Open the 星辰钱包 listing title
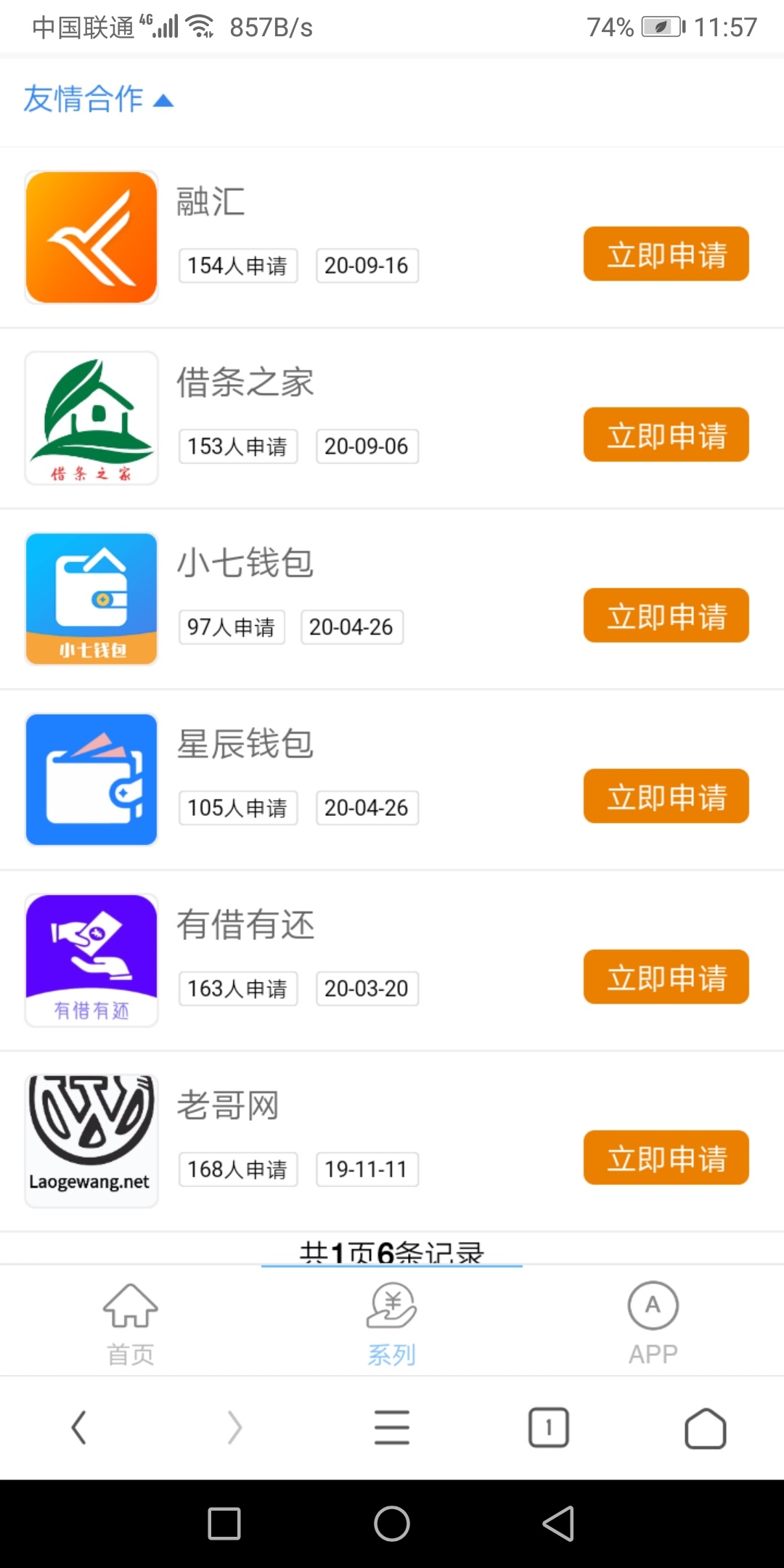 [x=245, y=744]
